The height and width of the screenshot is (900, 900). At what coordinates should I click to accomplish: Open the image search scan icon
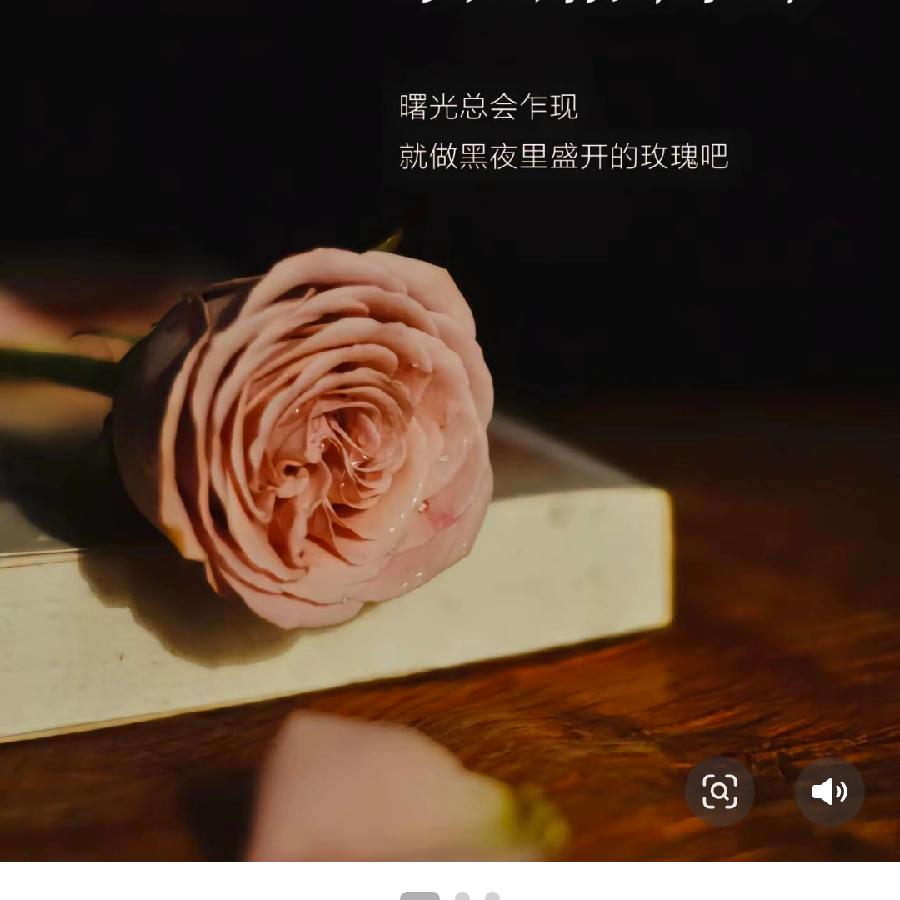pyautogui.click(x=719, y=792)
